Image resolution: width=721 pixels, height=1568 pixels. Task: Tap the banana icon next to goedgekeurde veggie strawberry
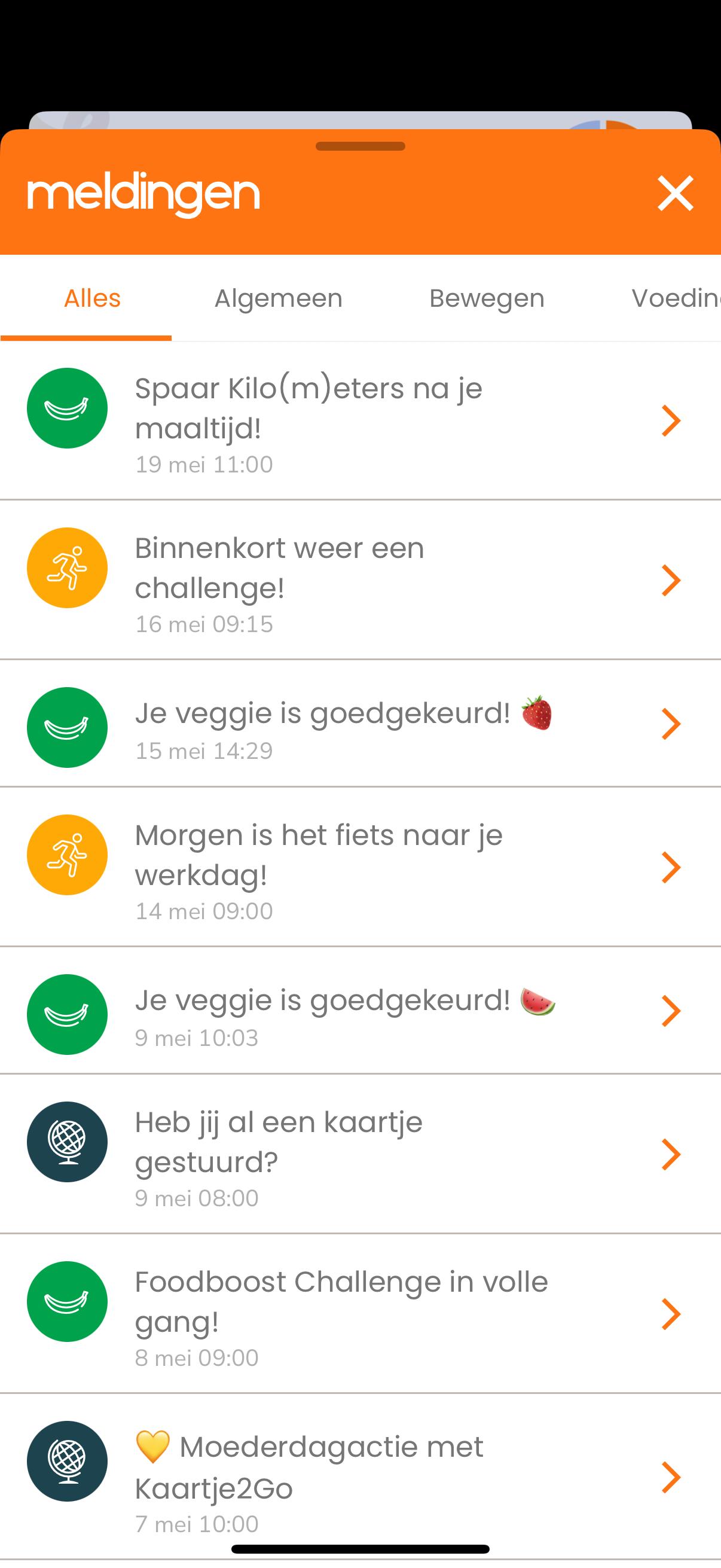[67, 727]
